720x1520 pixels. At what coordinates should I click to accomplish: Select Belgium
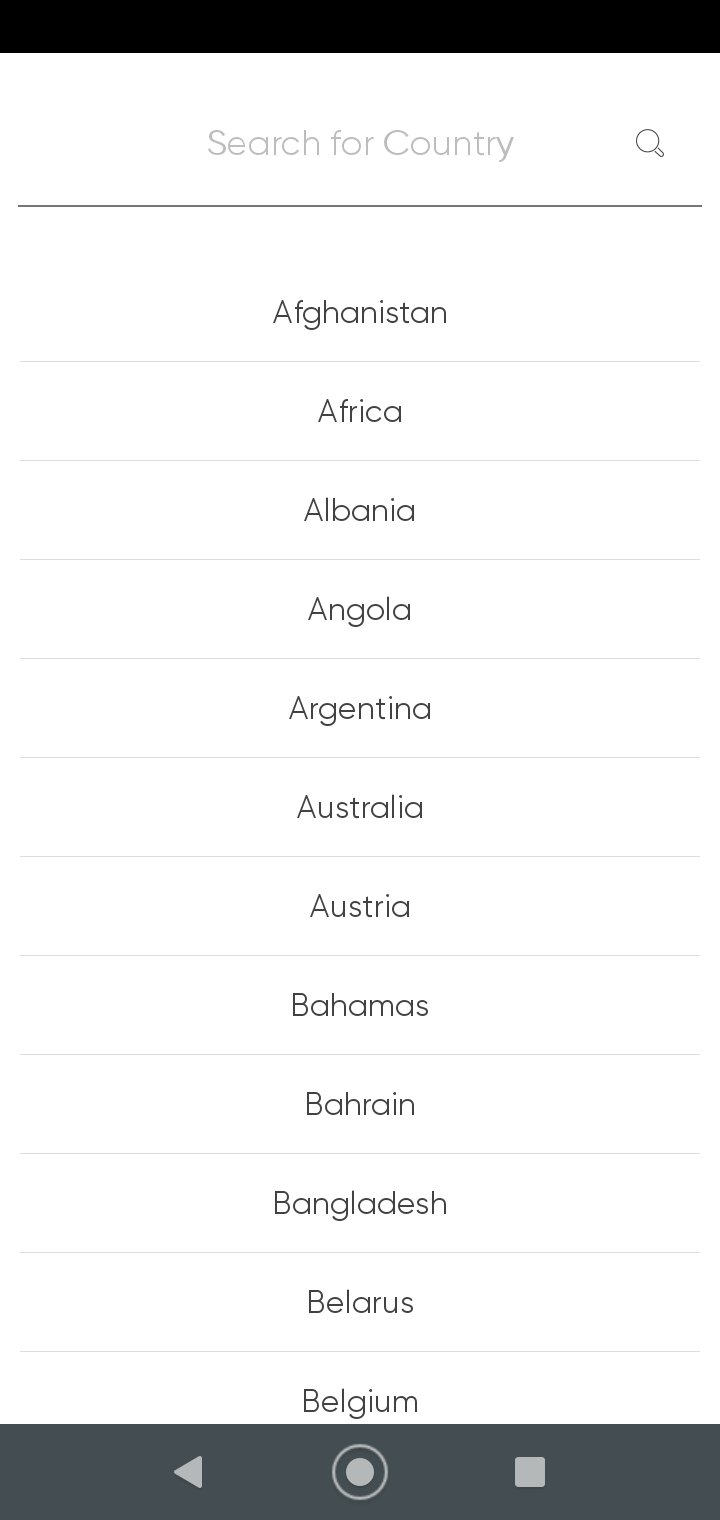360,1400
